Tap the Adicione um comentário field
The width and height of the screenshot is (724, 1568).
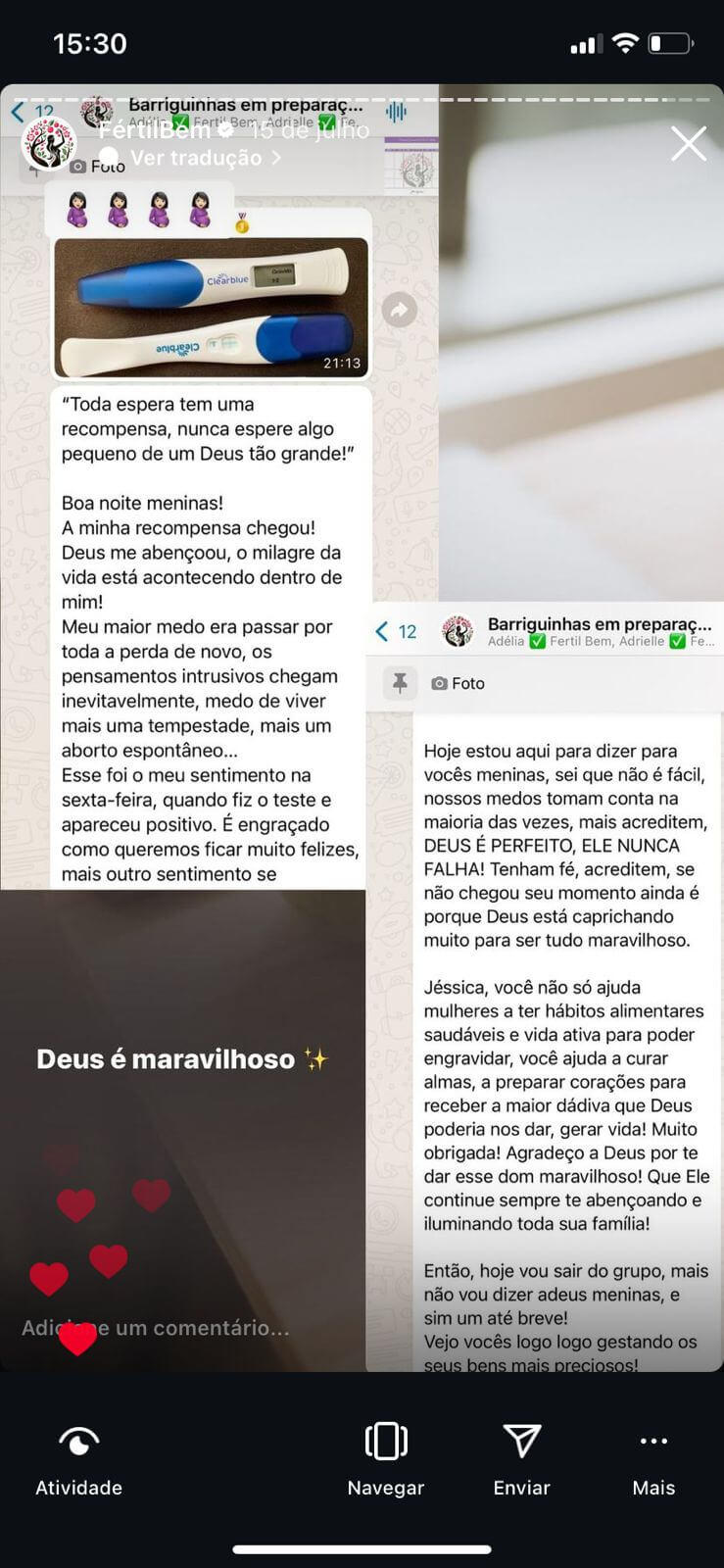155,1328
